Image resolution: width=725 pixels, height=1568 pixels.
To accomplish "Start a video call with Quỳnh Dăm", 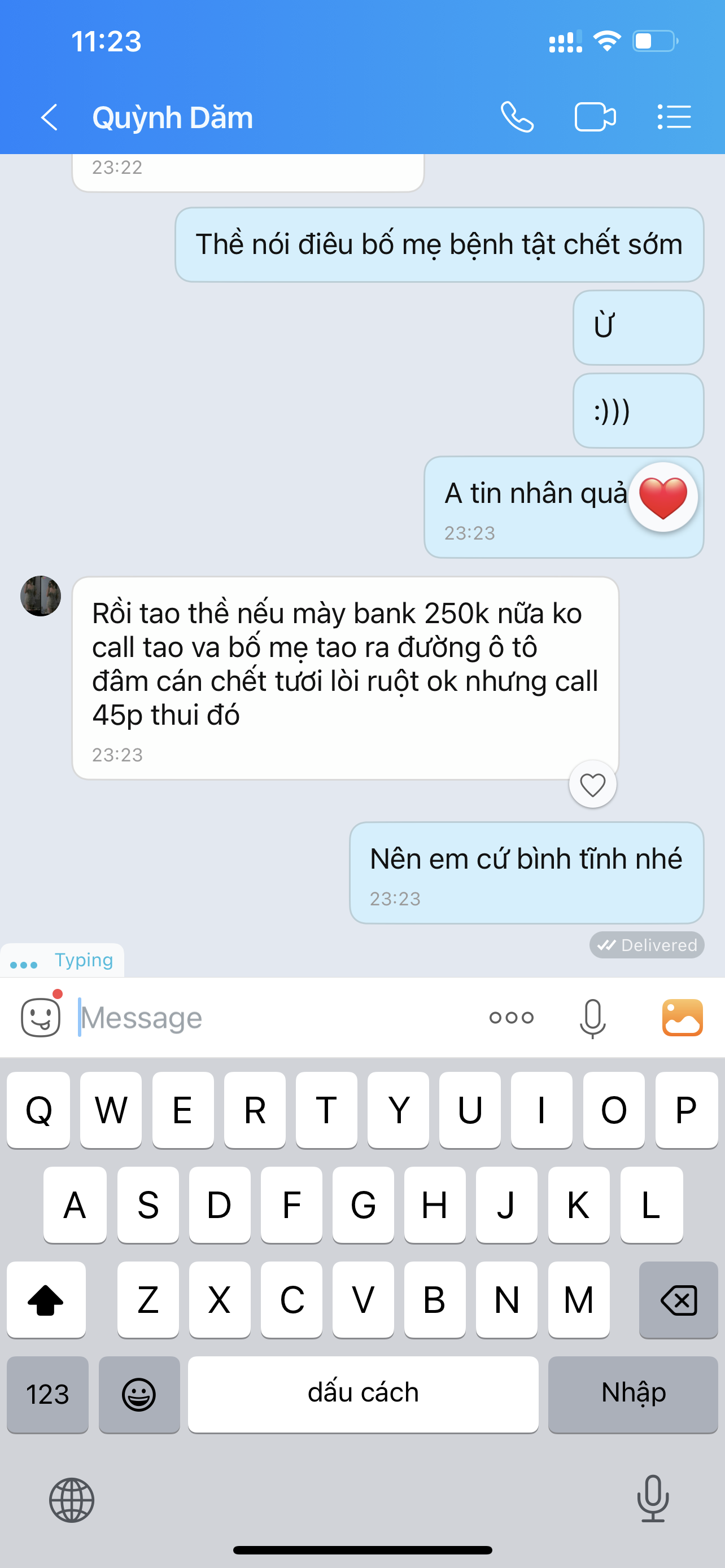I will [595, 117].
